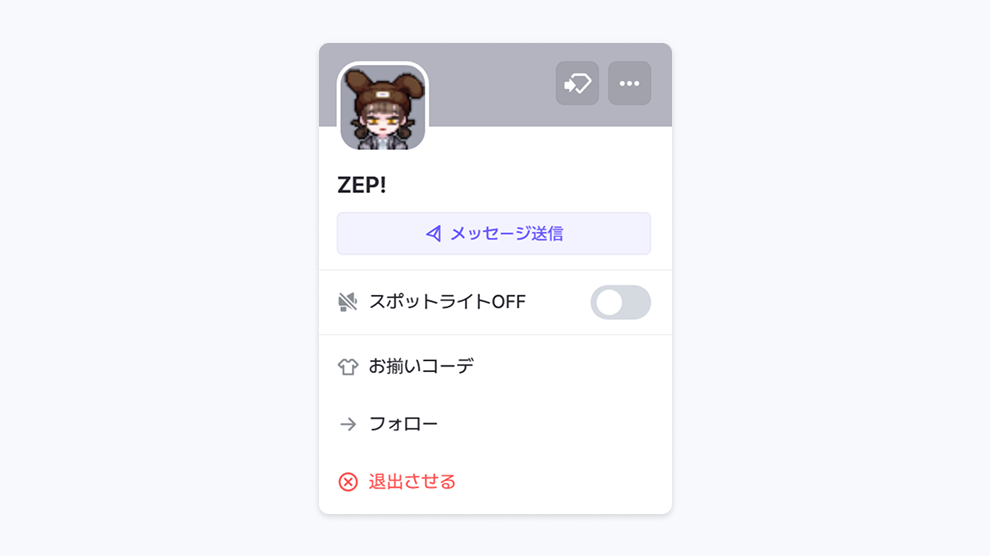Viewport: 990px width, 556px height.
Task: Open the ZEP! avatar picture
Action: coord(383,107)
